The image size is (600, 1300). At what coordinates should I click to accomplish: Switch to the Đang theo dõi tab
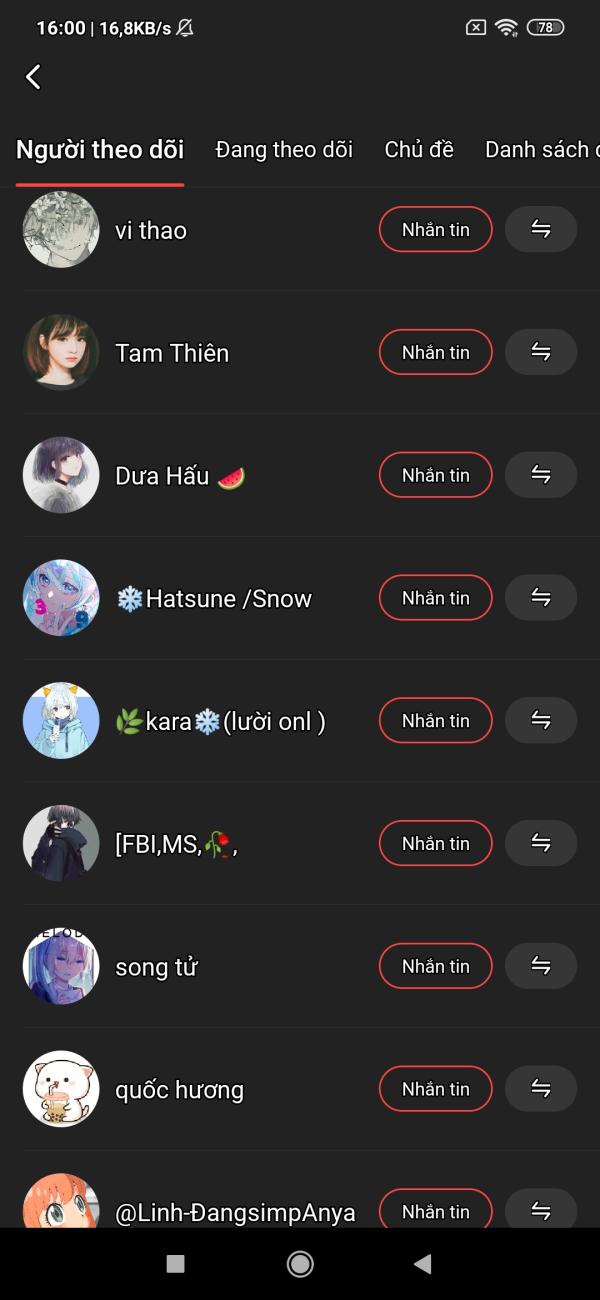284,150
